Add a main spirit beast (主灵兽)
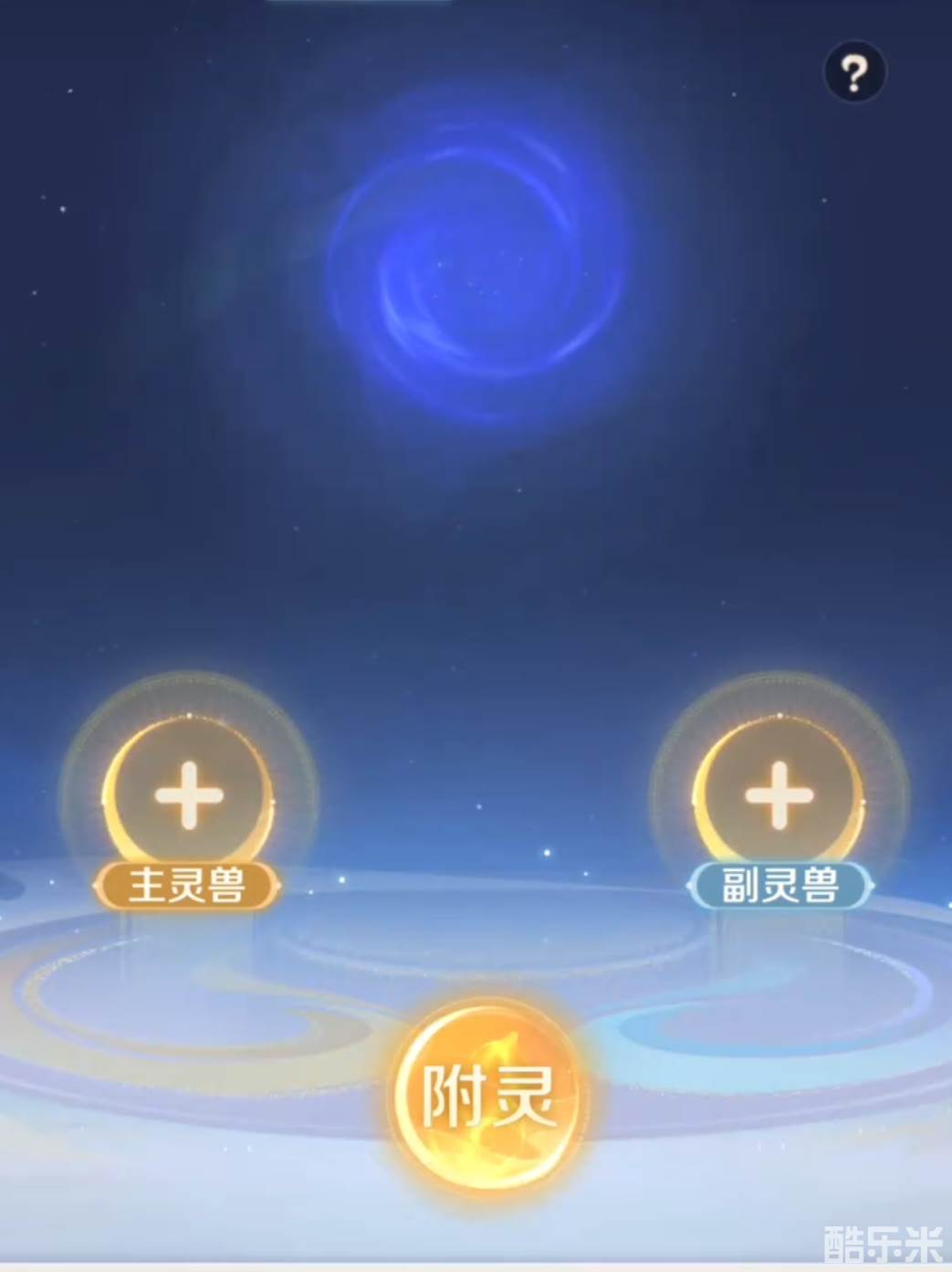The image size is (952, 1272). click(189, 796)
